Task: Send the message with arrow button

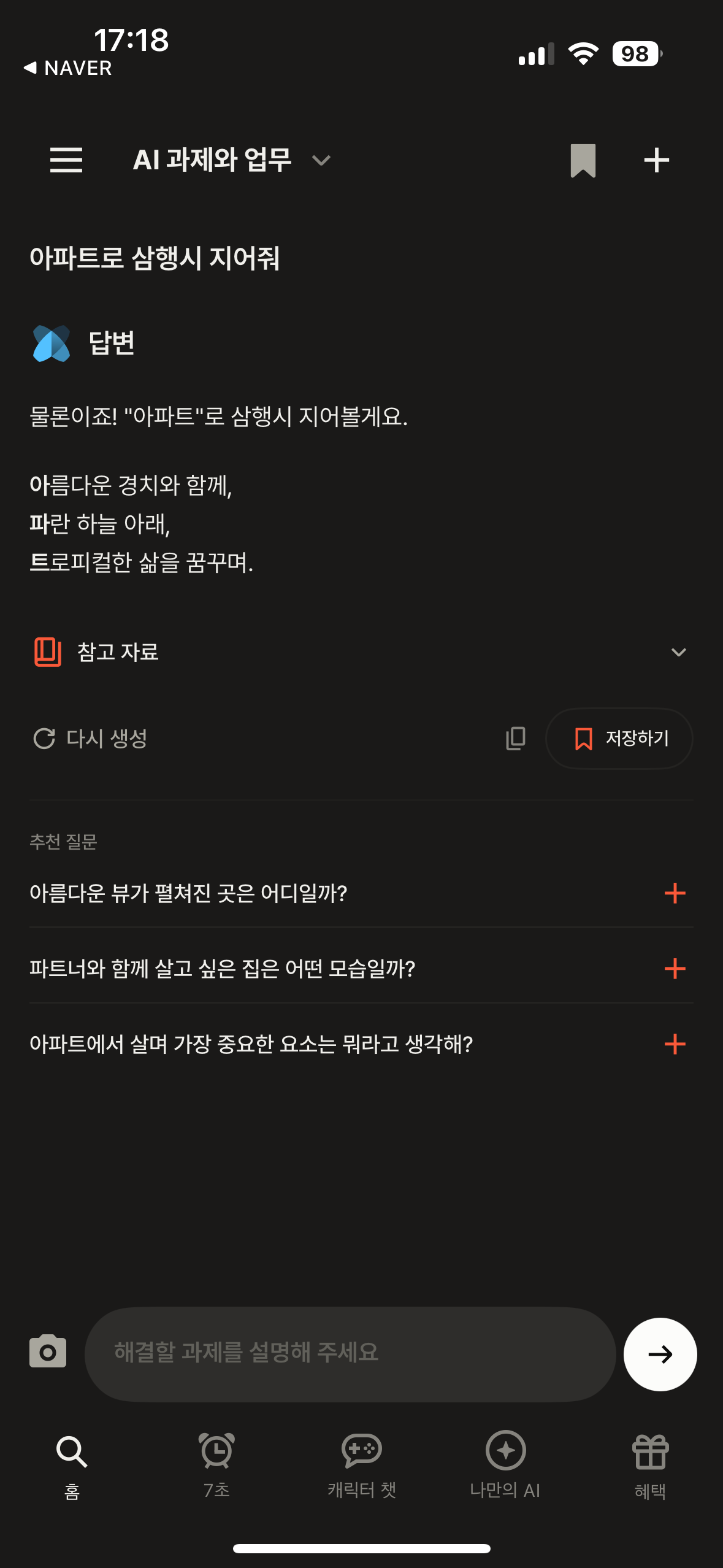Action: (x=660, y=1354)
